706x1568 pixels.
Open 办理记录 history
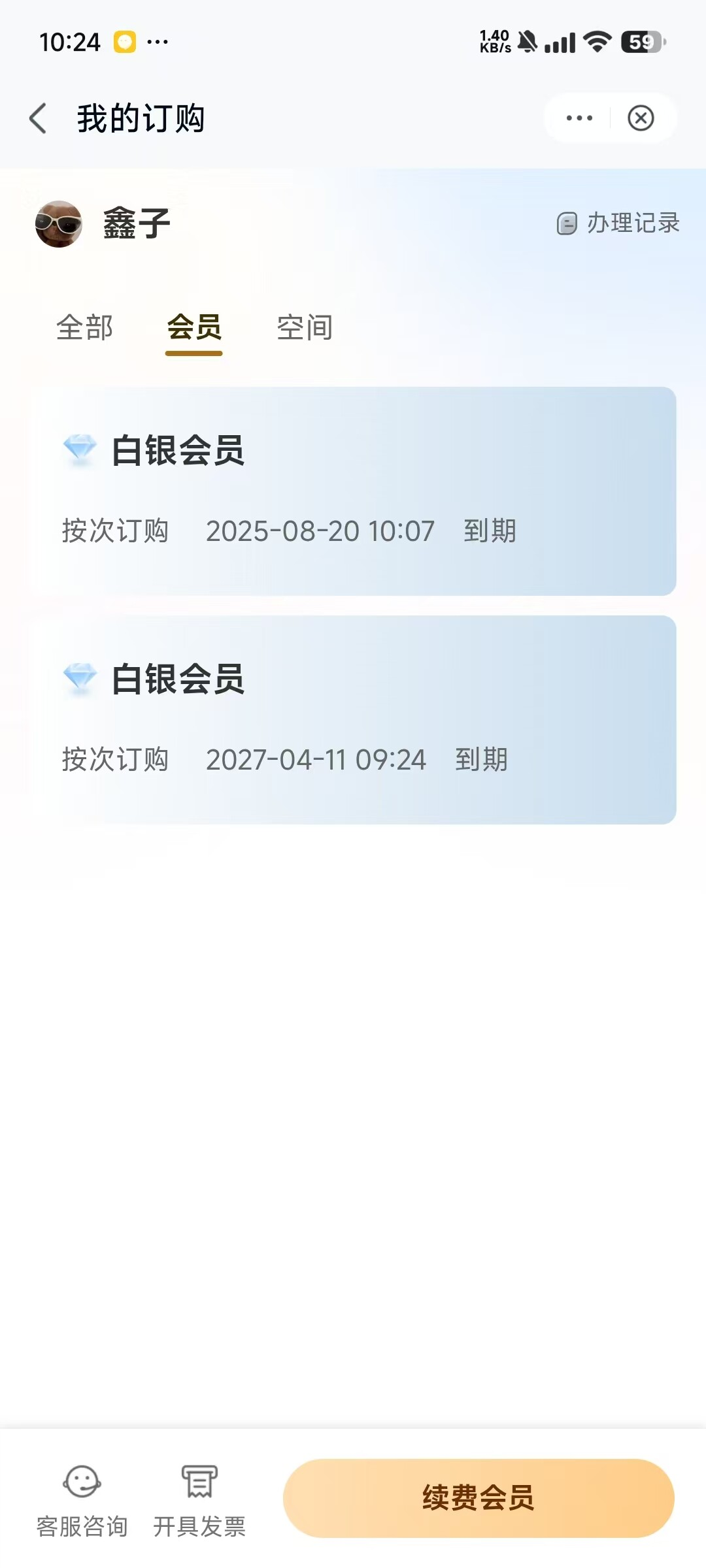(x=618, y=223)
